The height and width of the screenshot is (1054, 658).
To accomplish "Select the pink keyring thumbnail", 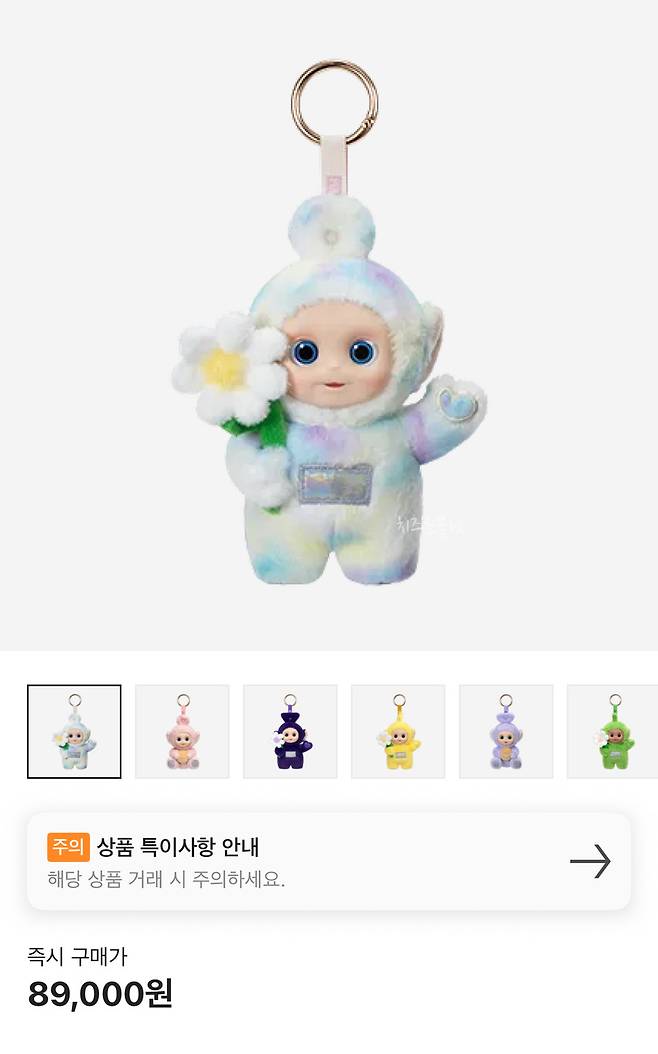I will [182, 731].
